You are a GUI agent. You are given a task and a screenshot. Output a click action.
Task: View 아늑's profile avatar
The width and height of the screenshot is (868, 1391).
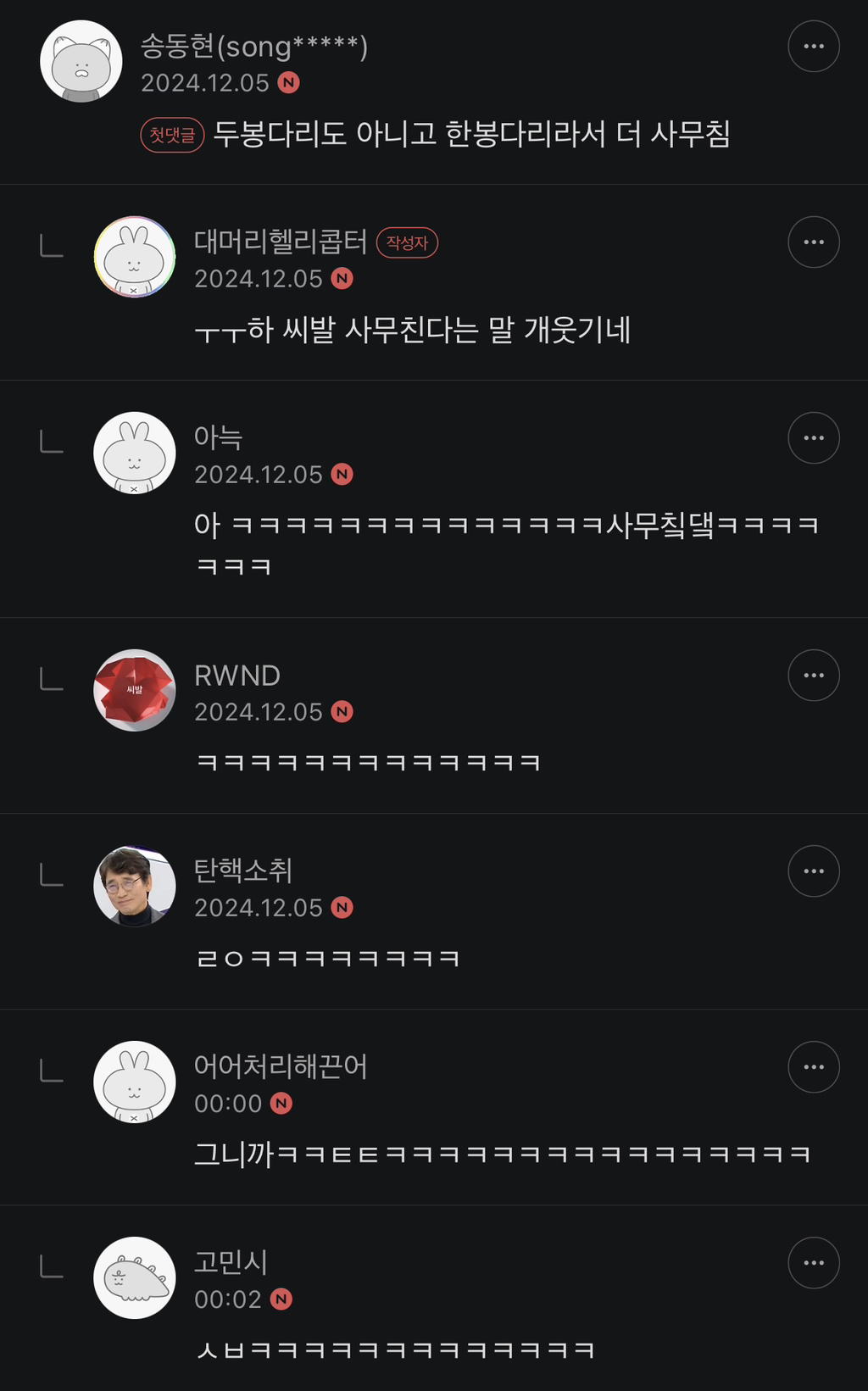tap(134, 453)
